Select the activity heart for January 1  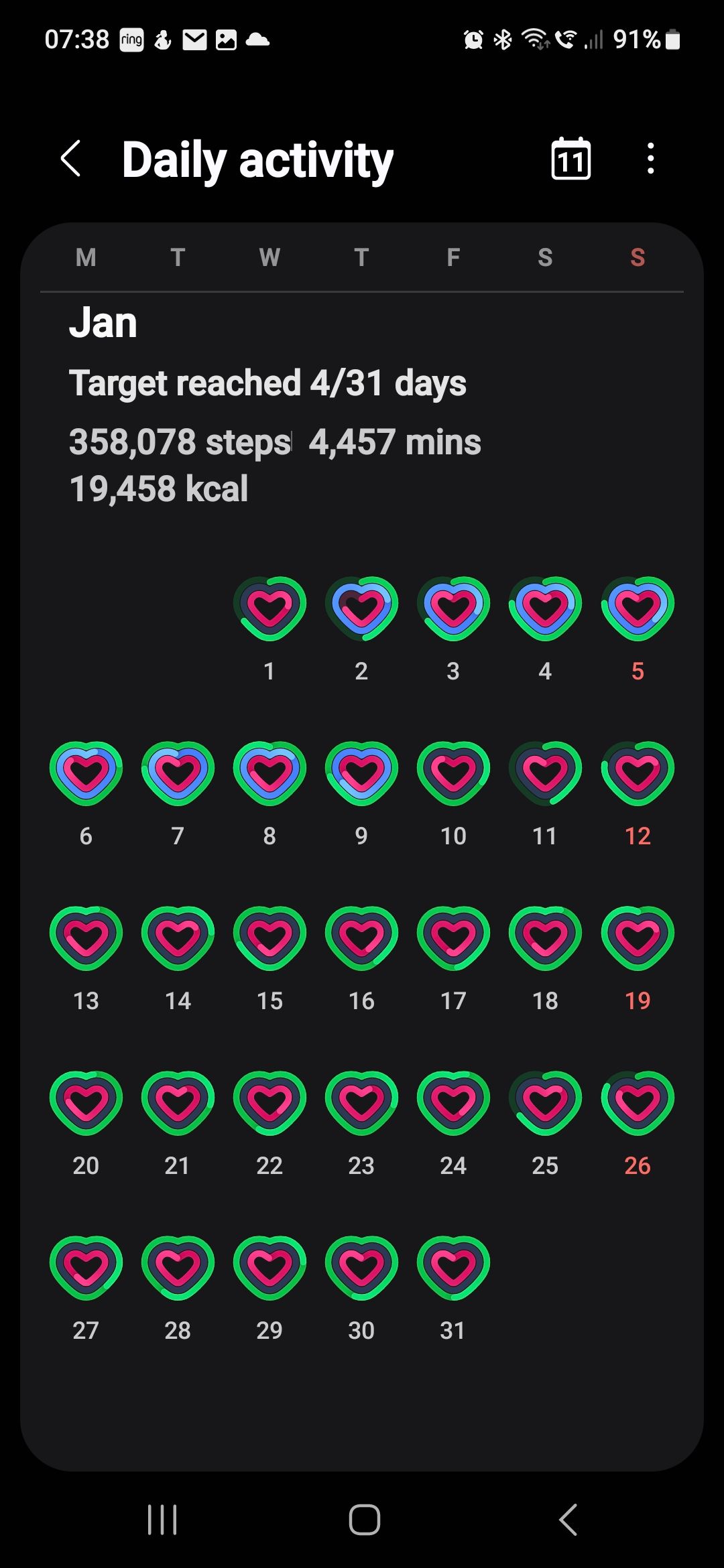pos(269,606)
